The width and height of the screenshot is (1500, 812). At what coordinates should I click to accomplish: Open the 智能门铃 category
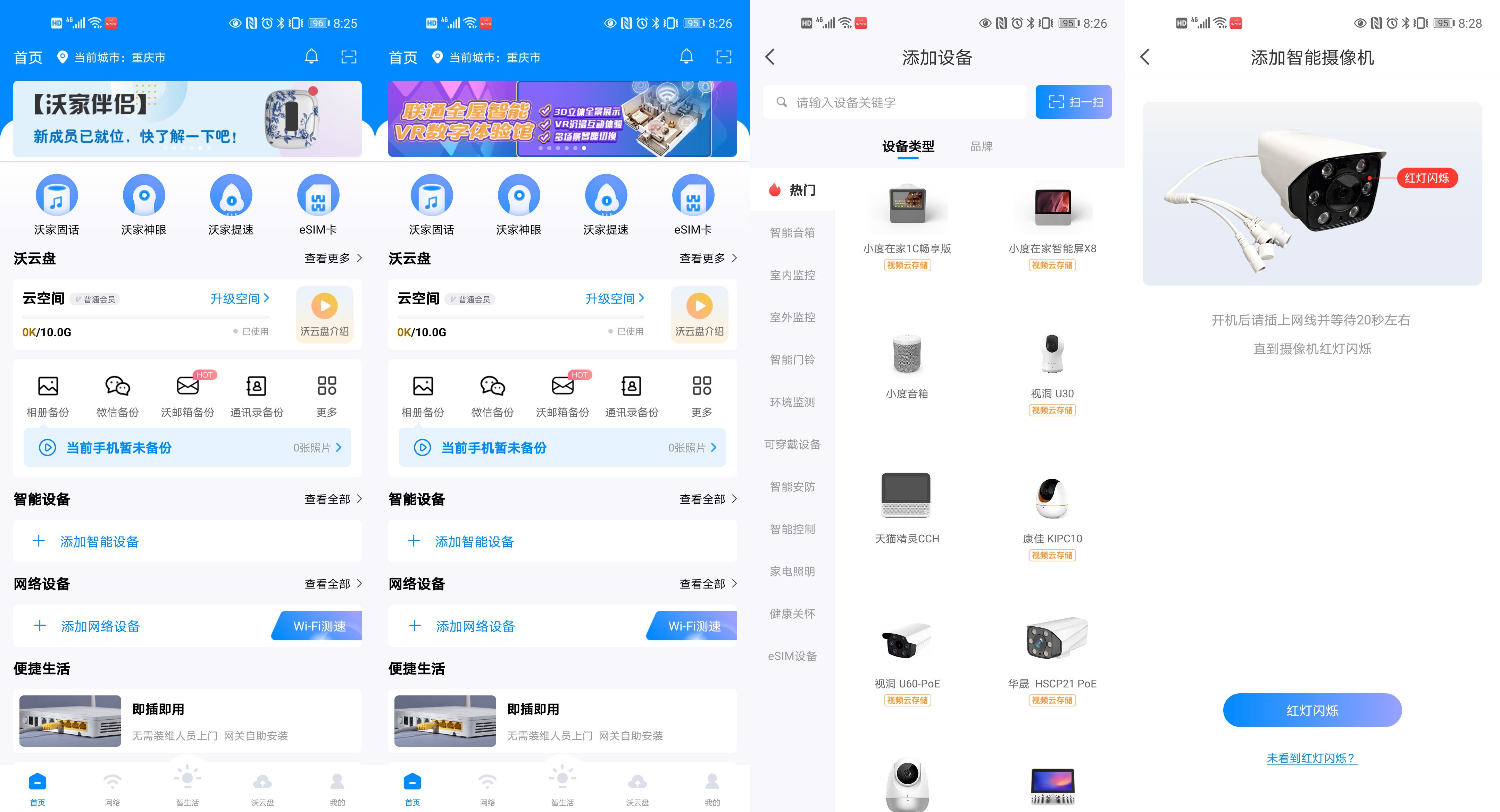(x=792, y=360)
